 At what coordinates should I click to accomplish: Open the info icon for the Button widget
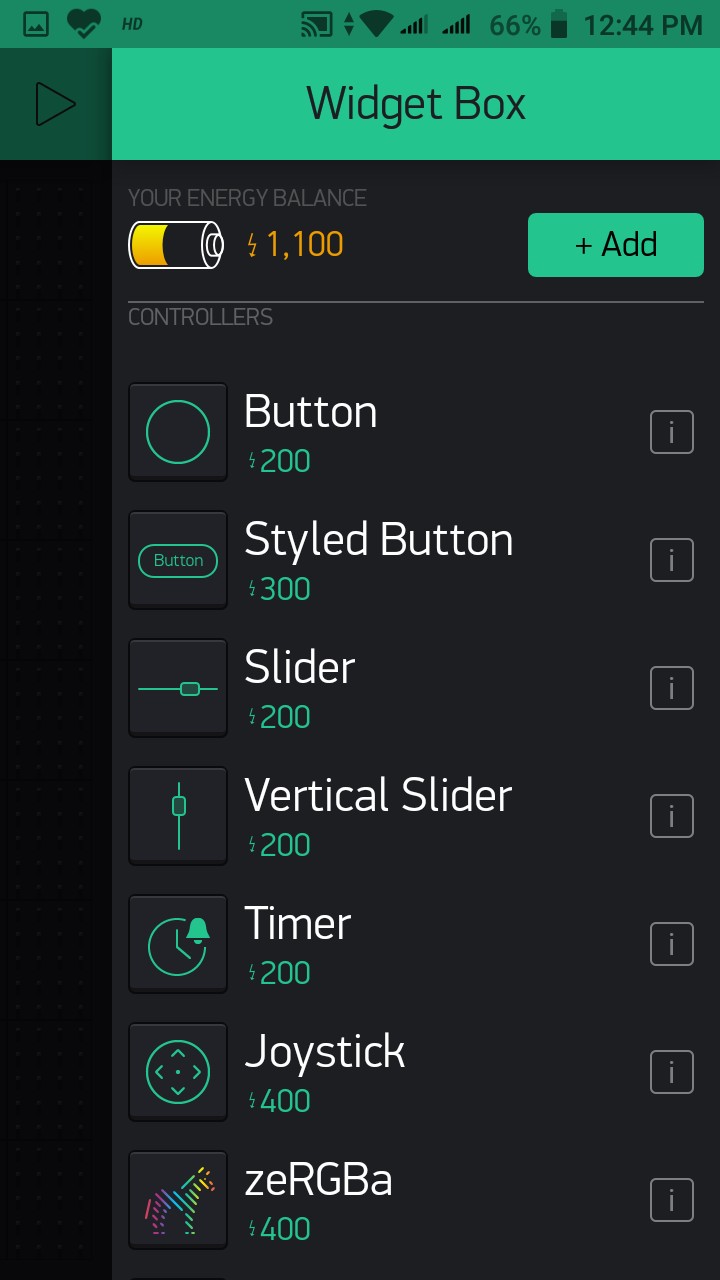coord(671,432)
